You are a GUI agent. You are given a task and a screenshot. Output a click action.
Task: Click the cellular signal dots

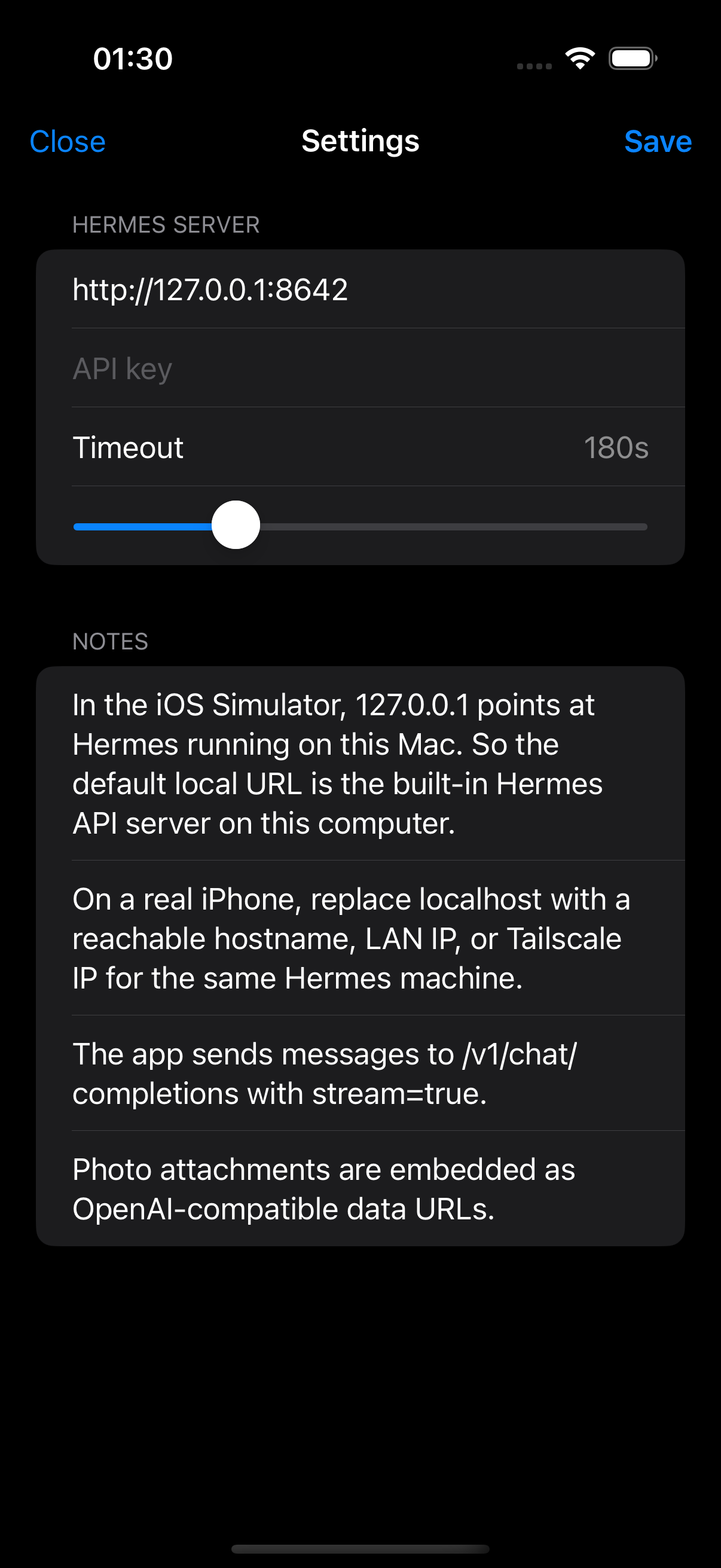[534, 65]
